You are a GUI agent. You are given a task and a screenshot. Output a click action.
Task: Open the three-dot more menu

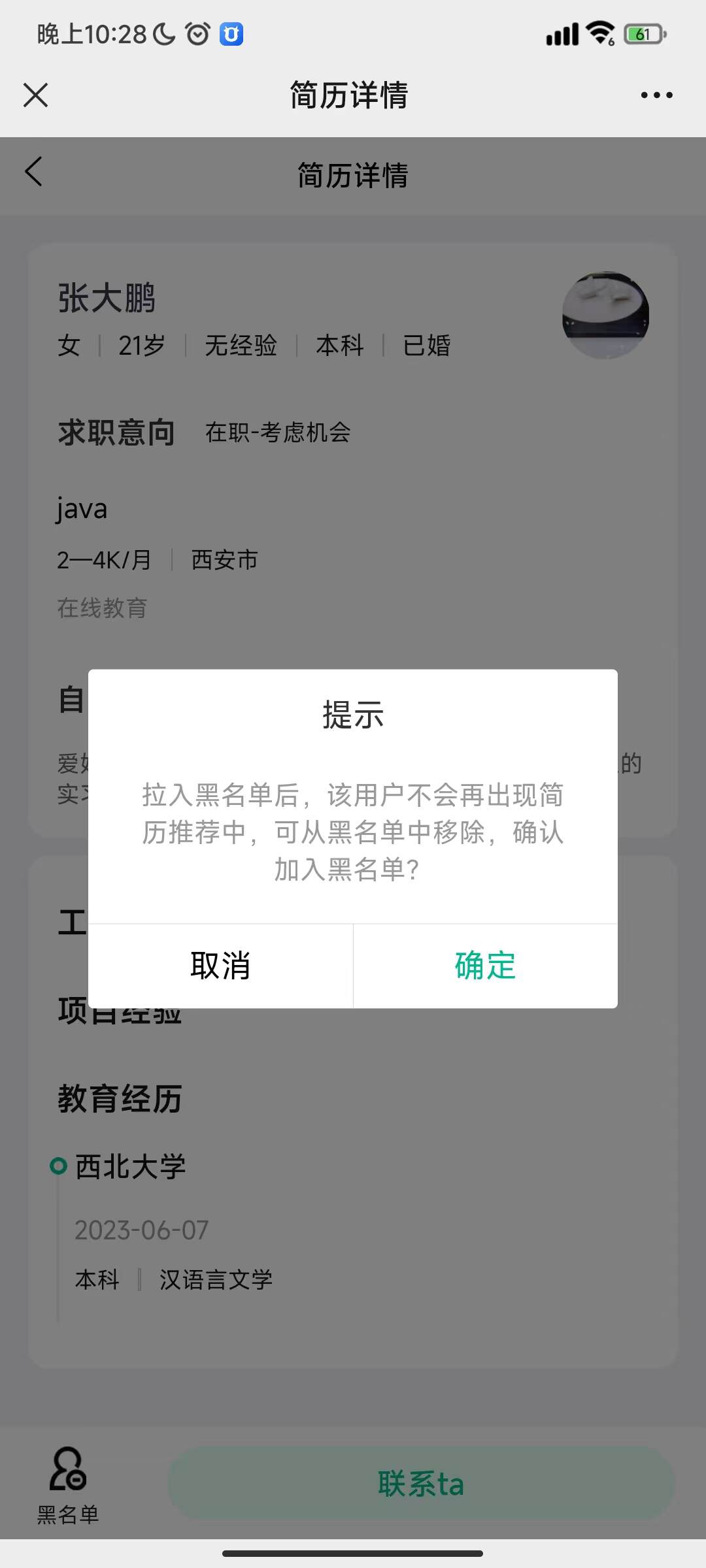(656, 95)
